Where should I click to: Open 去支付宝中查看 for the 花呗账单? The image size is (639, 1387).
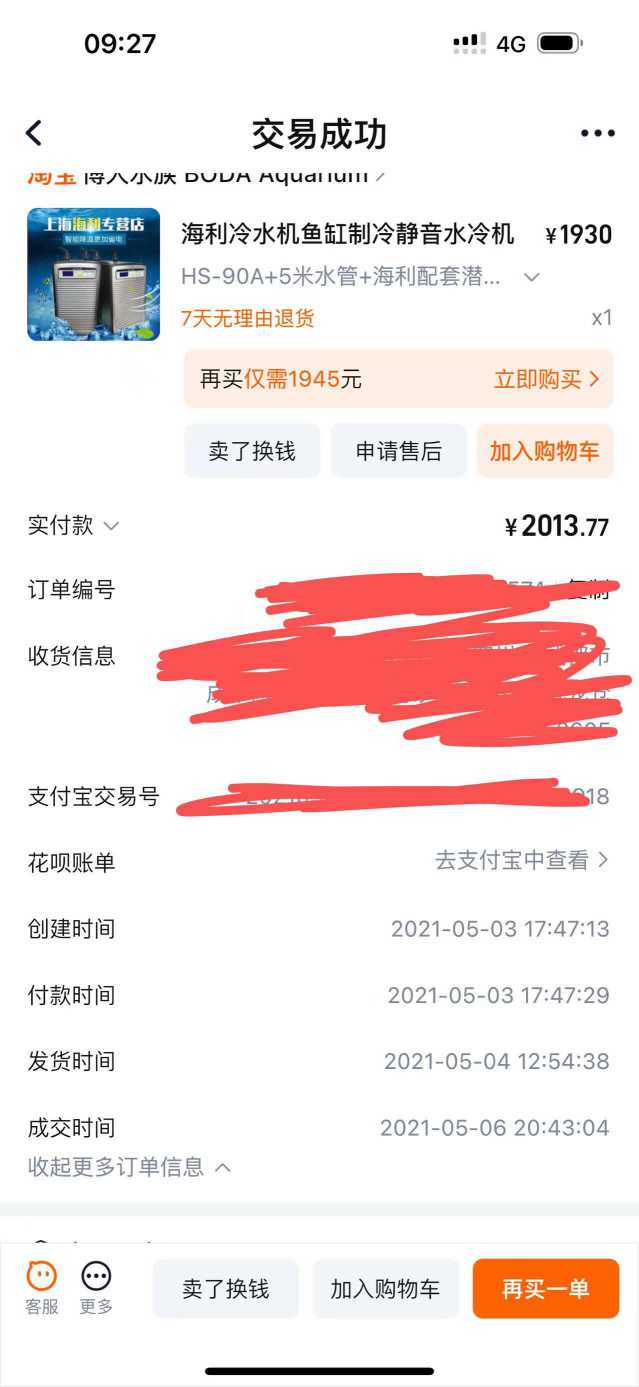coord(521,860)
